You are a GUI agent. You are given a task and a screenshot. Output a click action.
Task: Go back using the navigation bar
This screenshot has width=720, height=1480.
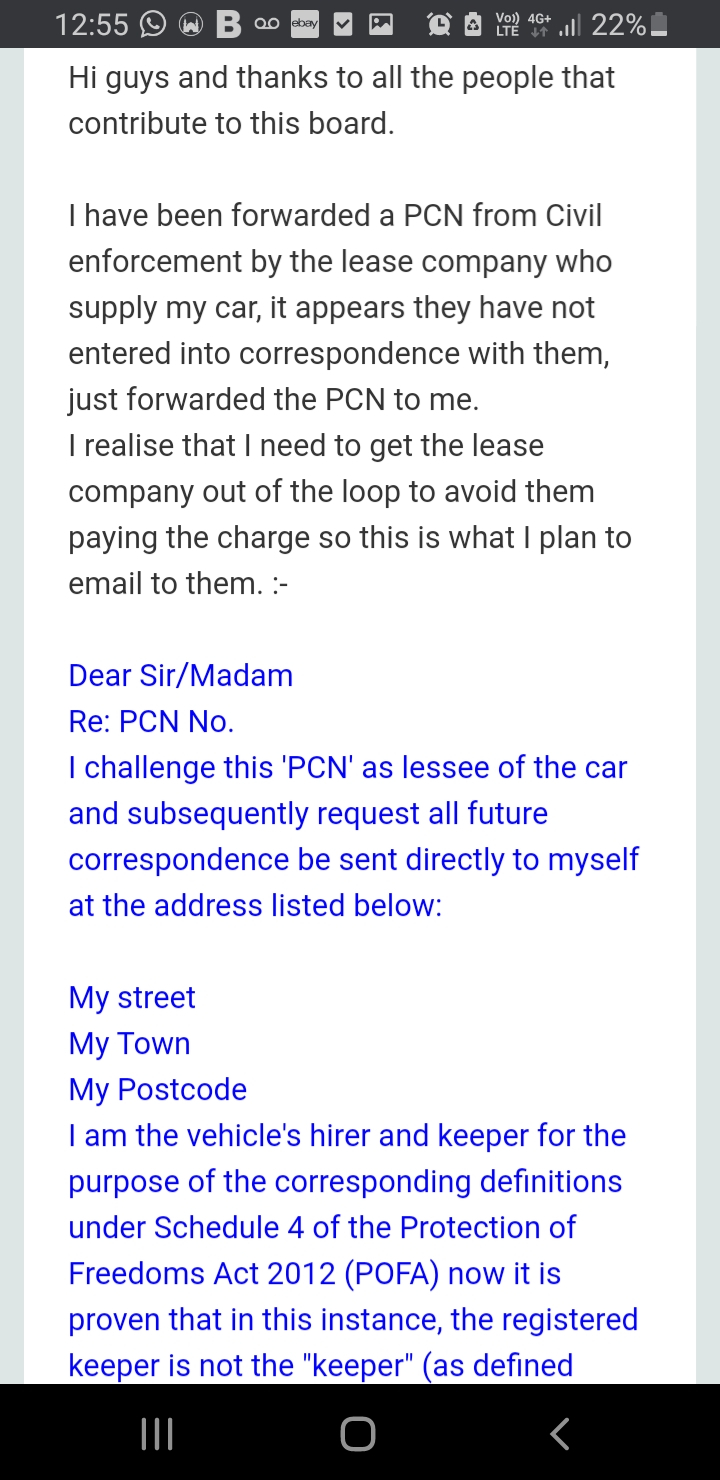560,1434
